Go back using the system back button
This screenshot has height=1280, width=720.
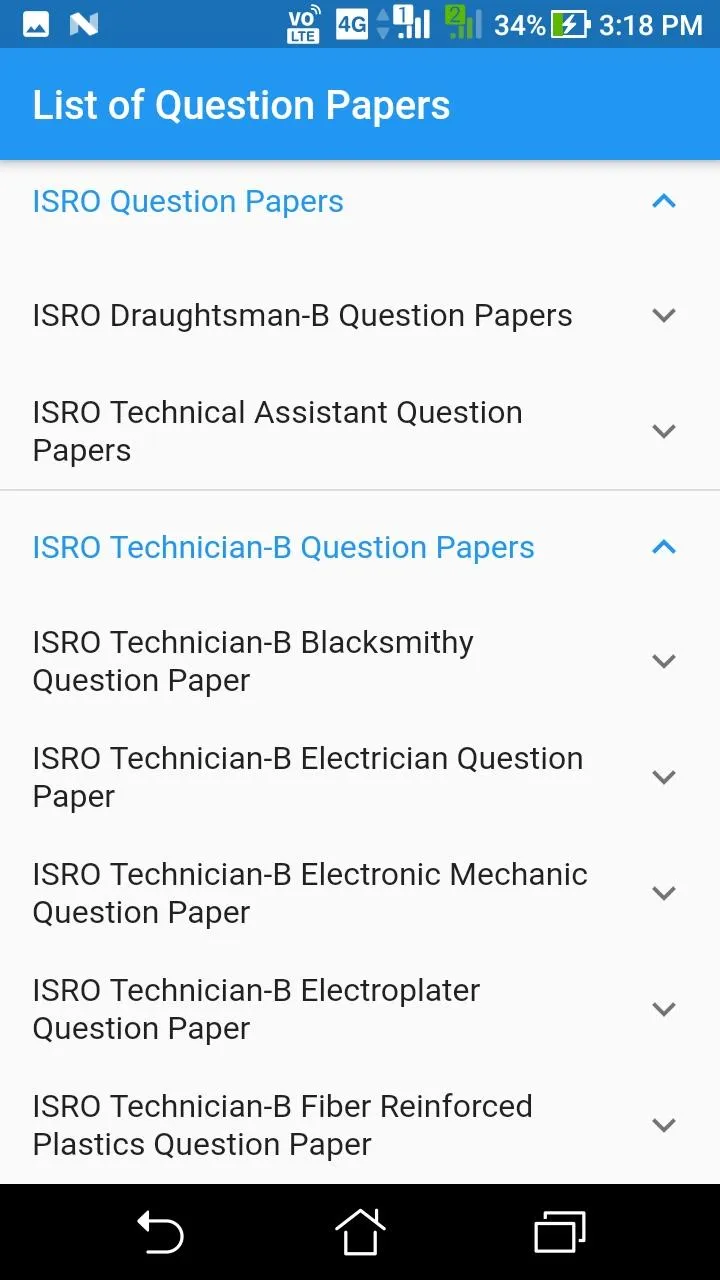point(160,1231)
